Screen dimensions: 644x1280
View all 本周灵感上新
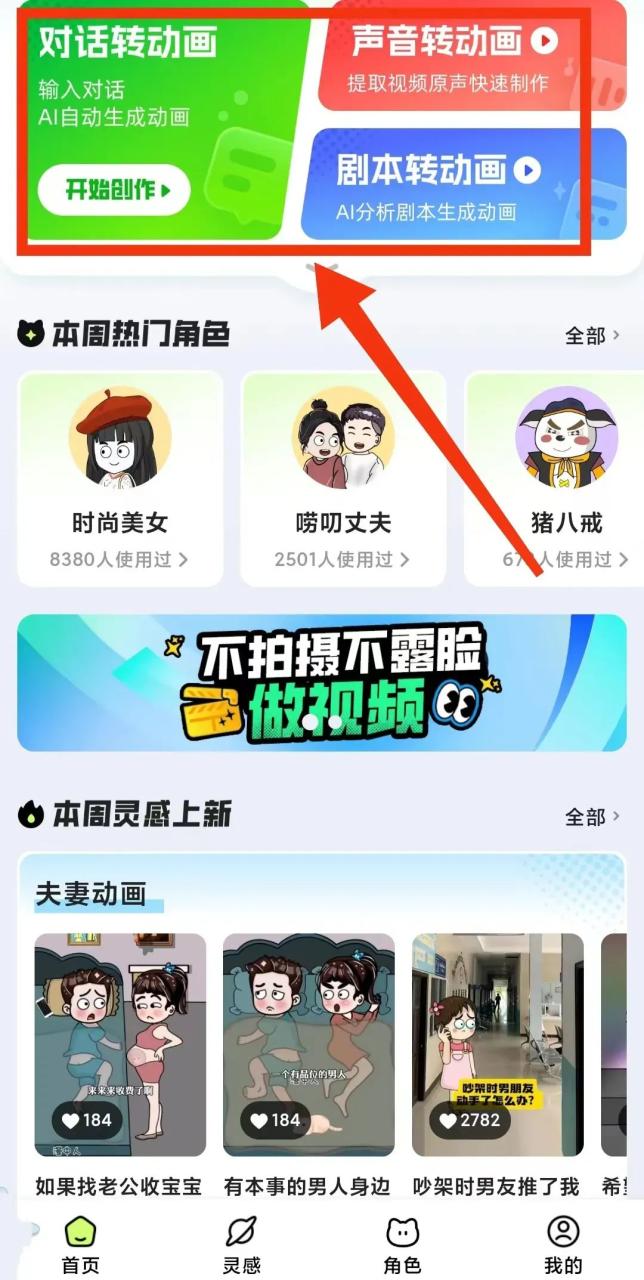(x=592, y=817)
